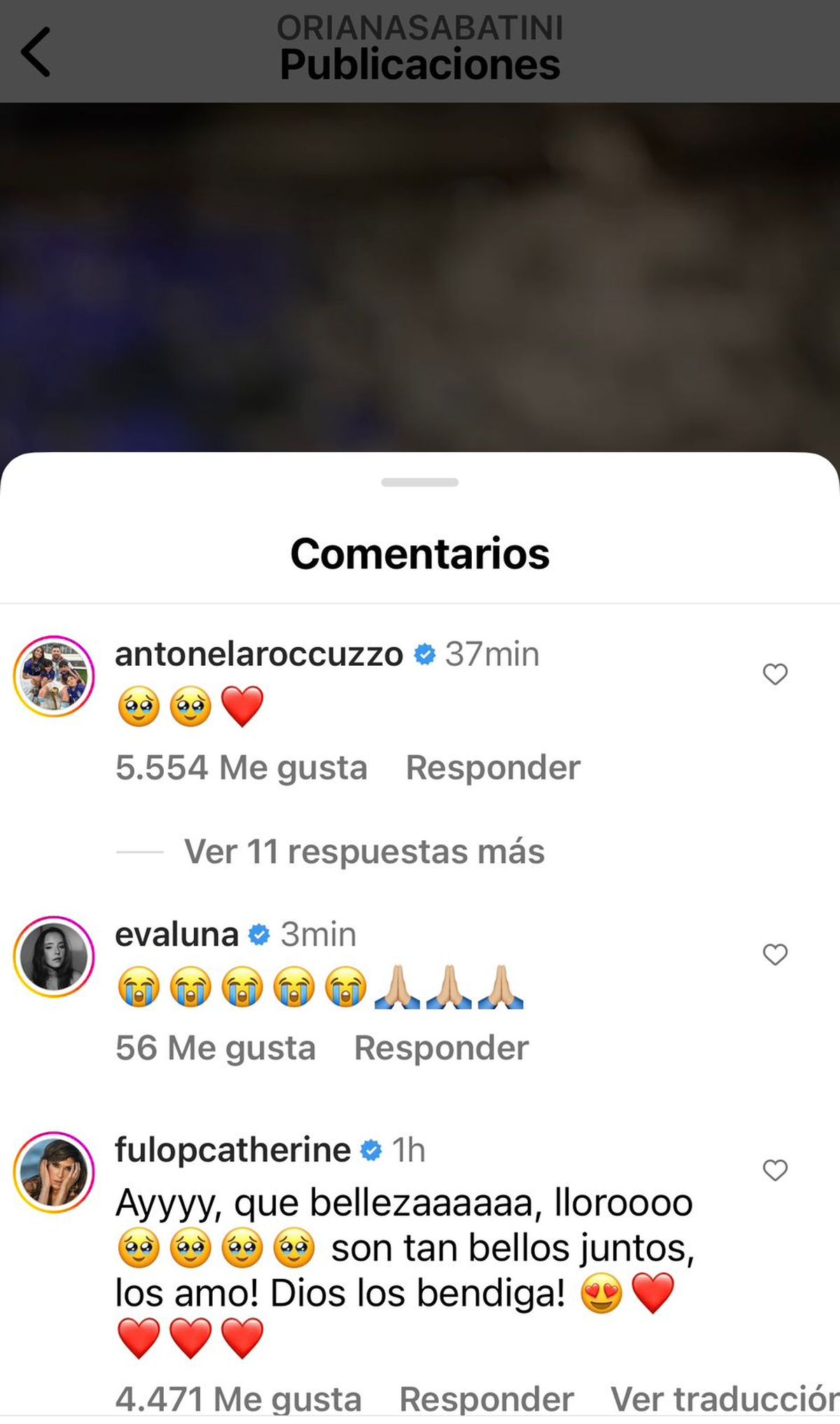
Task: View antonelaroccuzzo's username profile
Action: (258, 655)
